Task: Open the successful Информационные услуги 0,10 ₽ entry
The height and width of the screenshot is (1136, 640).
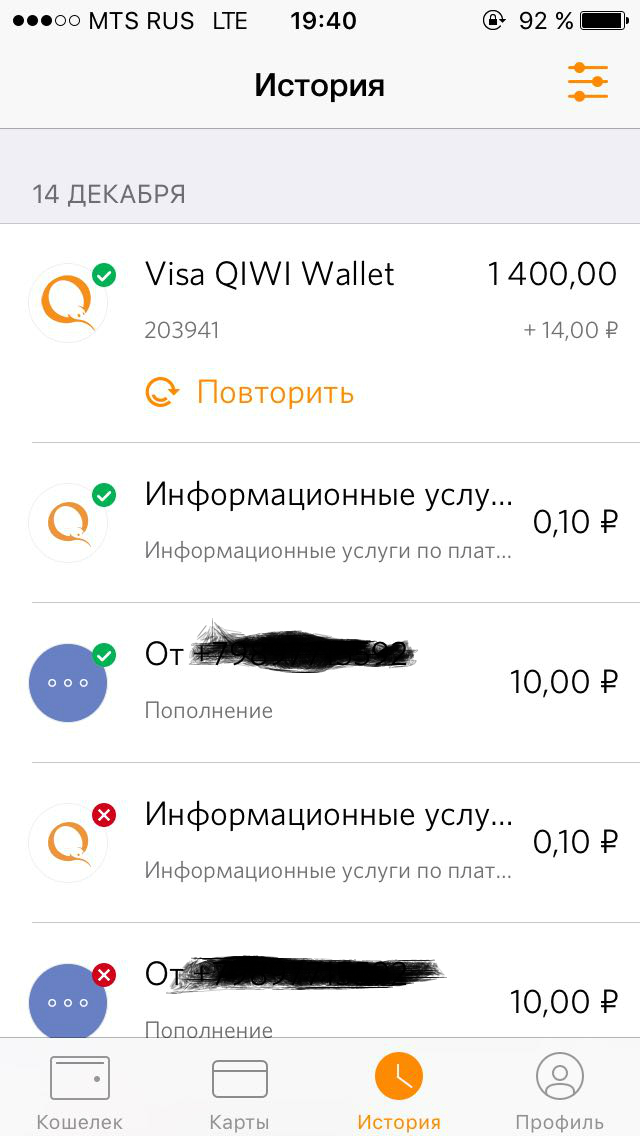Action: pyautogui.click(x=320, y=522)
